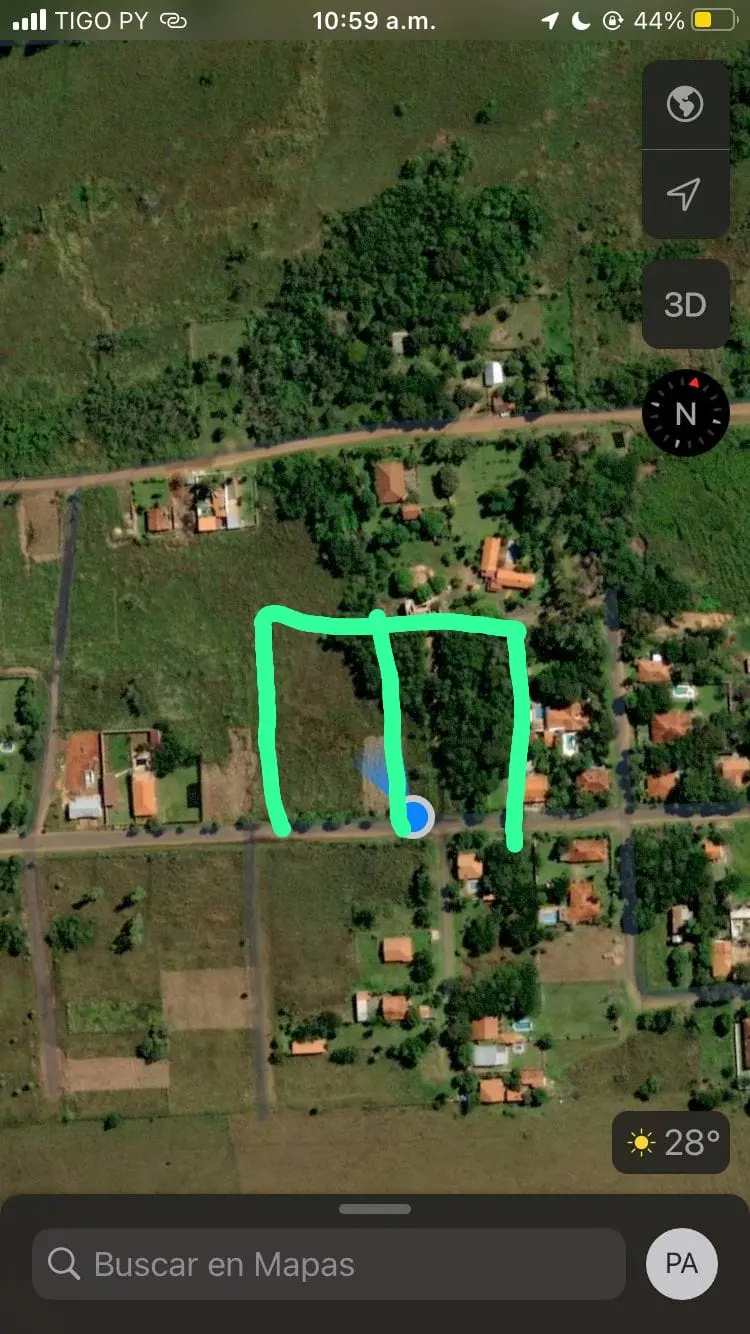Tap the blue current location dot

[x=414, y=817]
